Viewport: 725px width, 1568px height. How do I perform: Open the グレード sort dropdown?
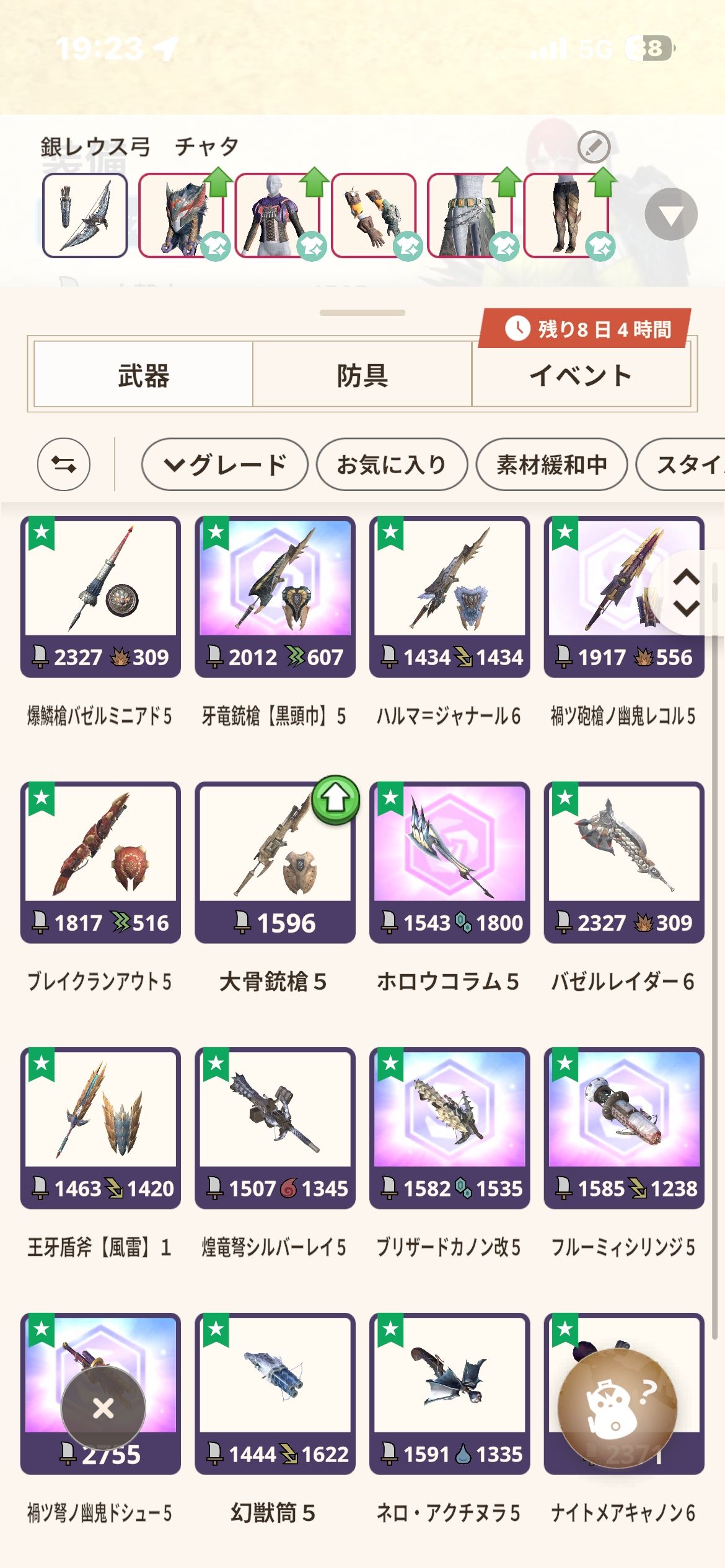click(x=224, y=464)
